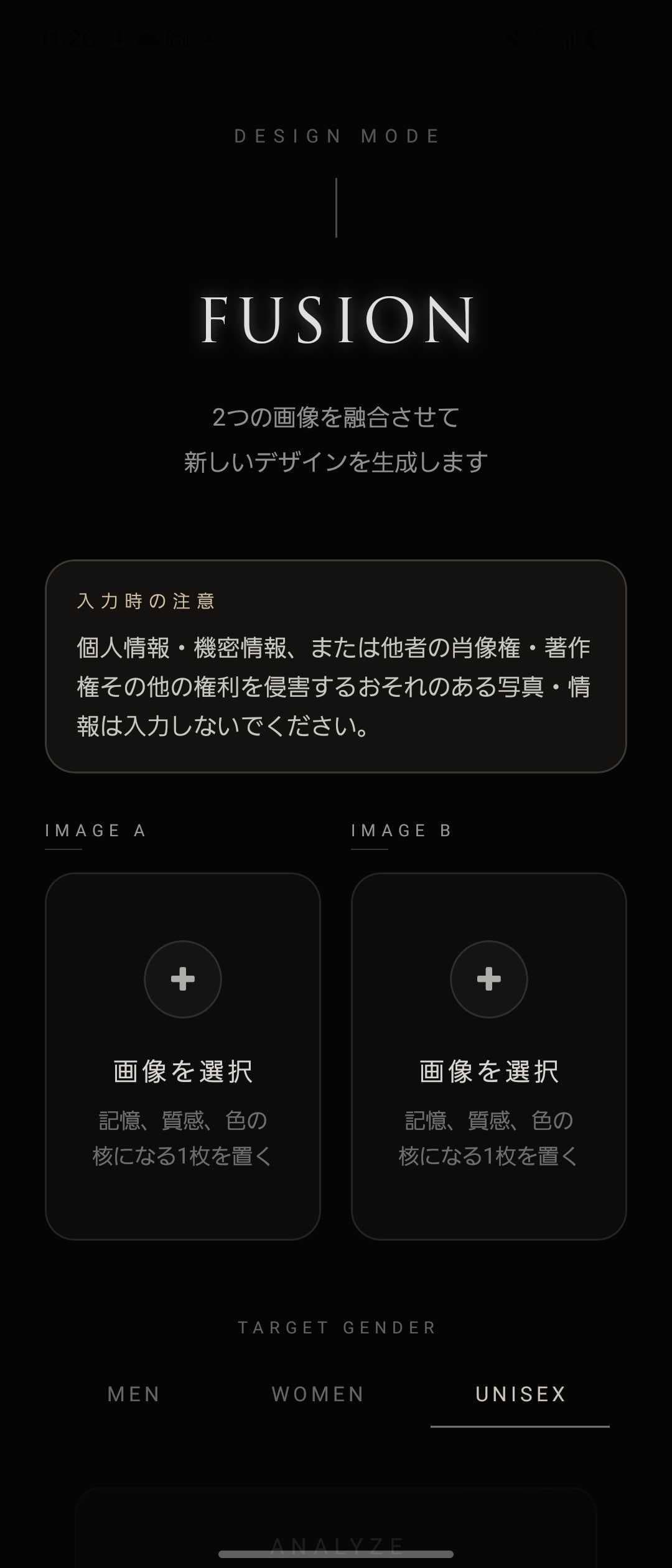Click the IMAGE B section label
The height and width of the screenshot is (1568, 672).
click(400, 830)
